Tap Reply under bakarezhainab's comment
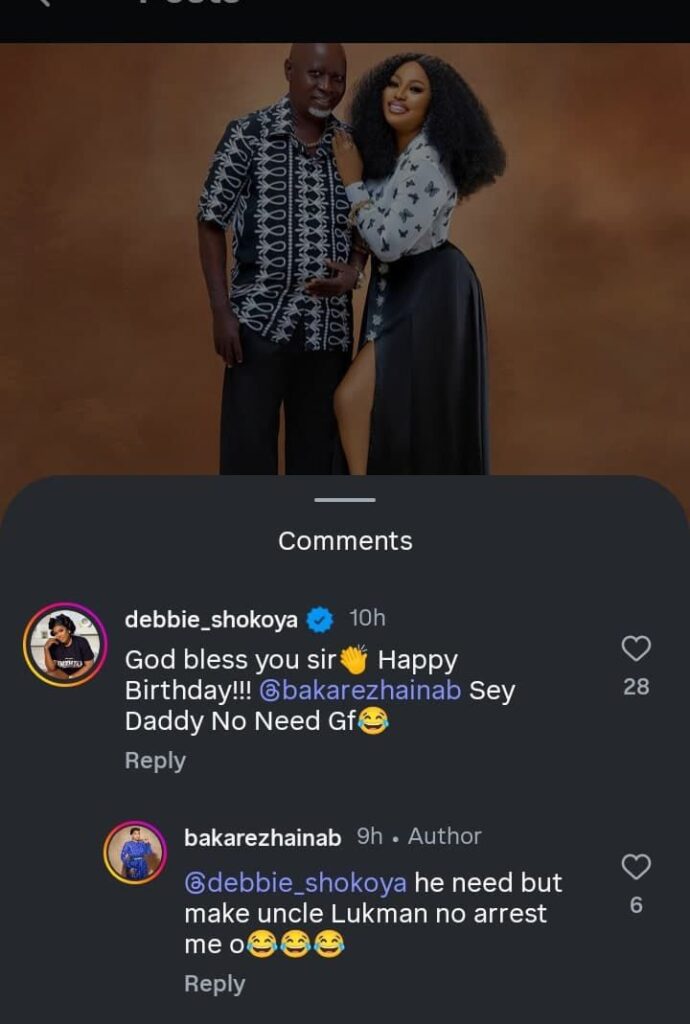The height and width of the screenshot is (1024, 690). click(x=214, y=984)
